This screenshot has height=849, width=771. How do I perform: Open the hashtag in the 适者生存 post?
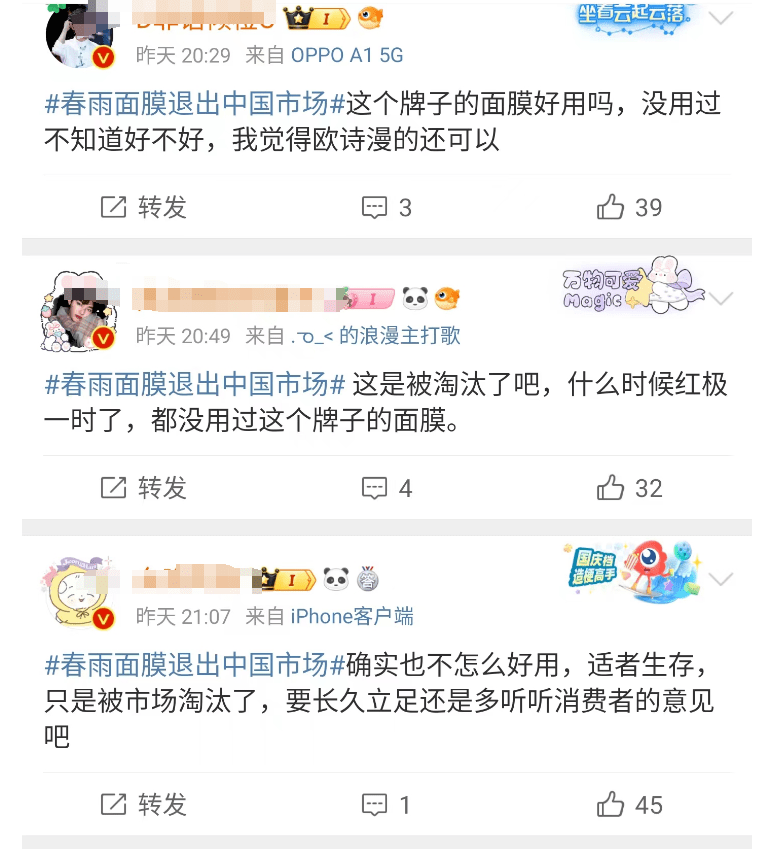click(x=195, y=664)
